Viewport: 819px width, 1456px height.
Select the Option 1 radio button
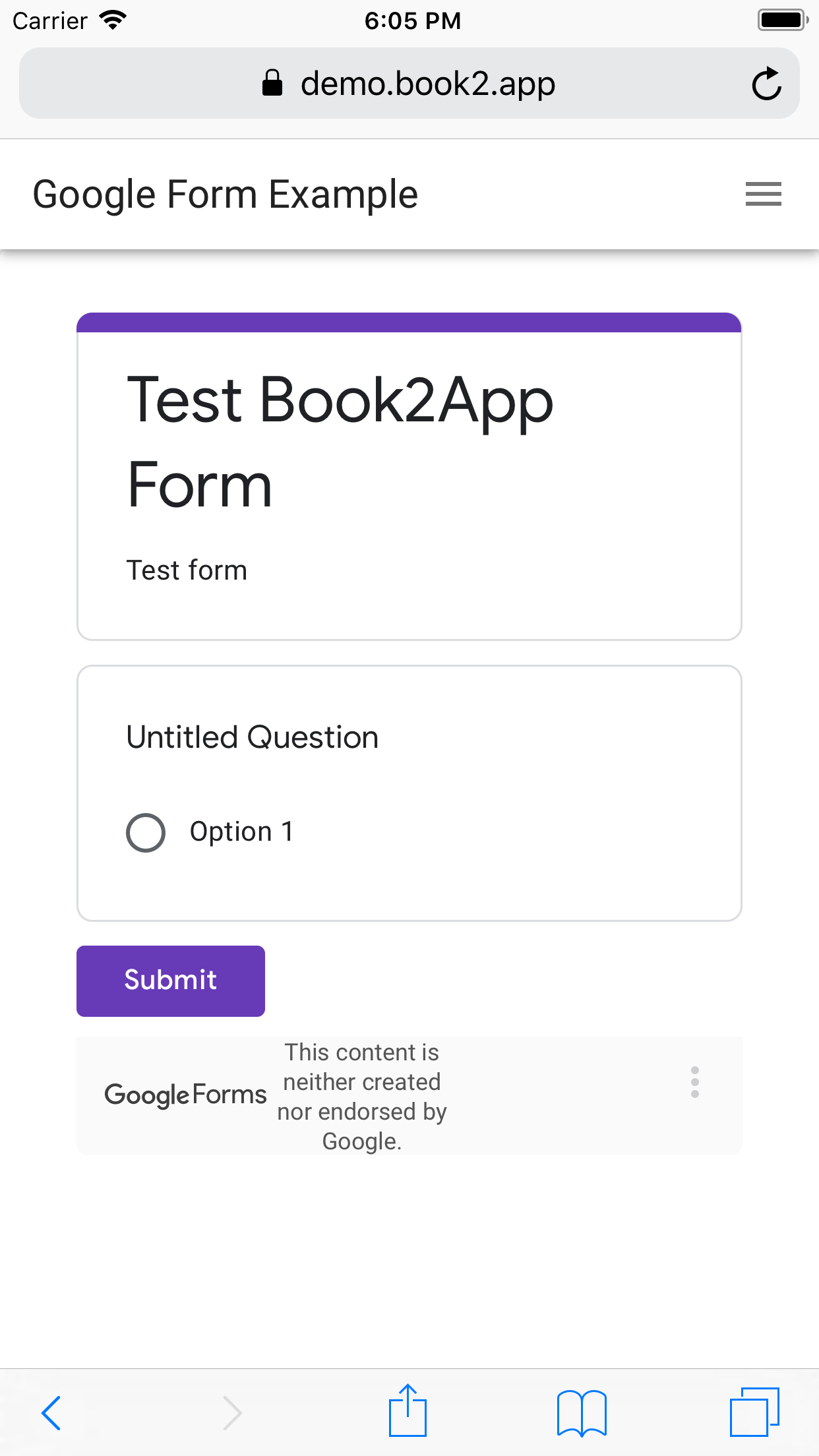145,833
